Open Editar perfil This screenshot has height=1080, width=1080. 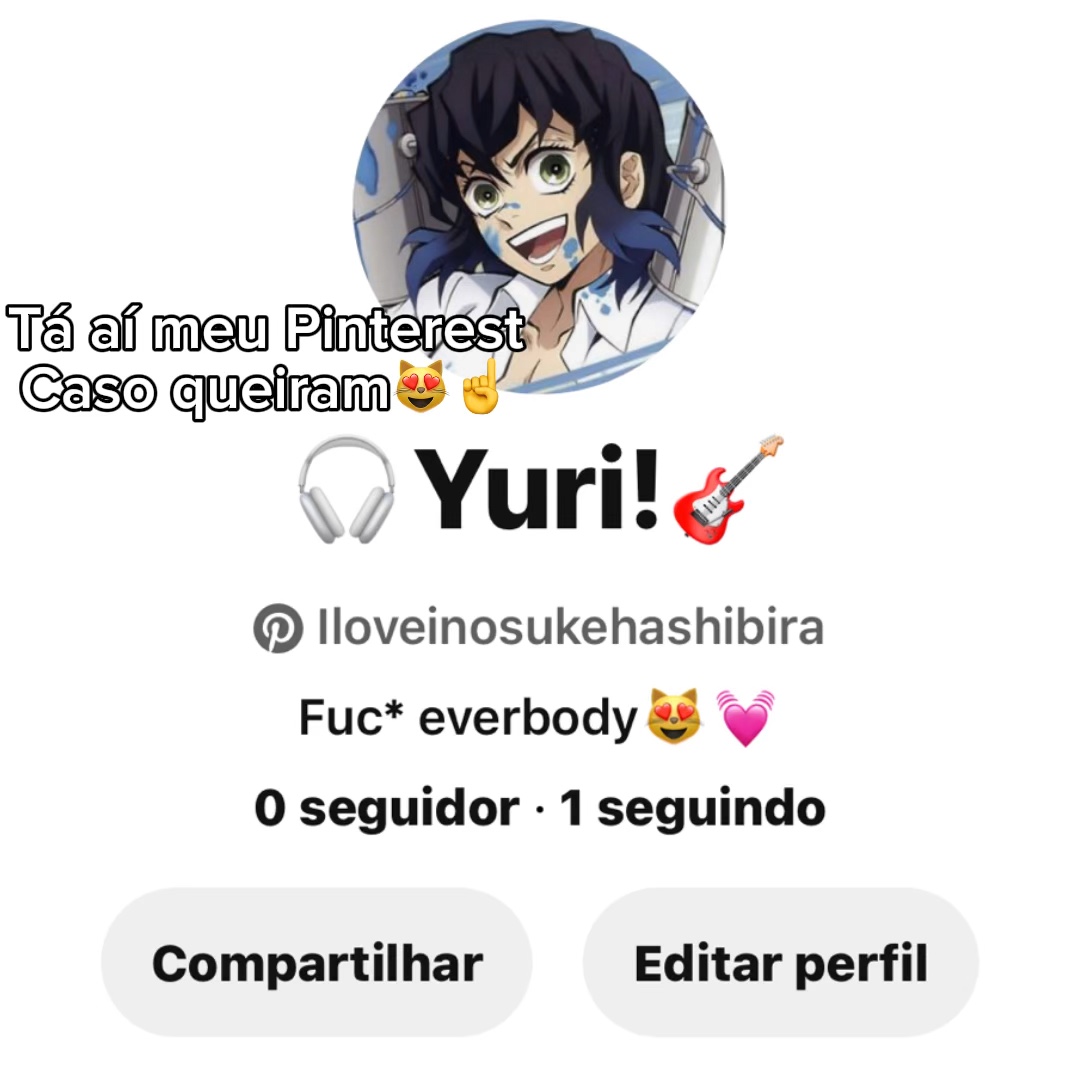coord(780,963)
